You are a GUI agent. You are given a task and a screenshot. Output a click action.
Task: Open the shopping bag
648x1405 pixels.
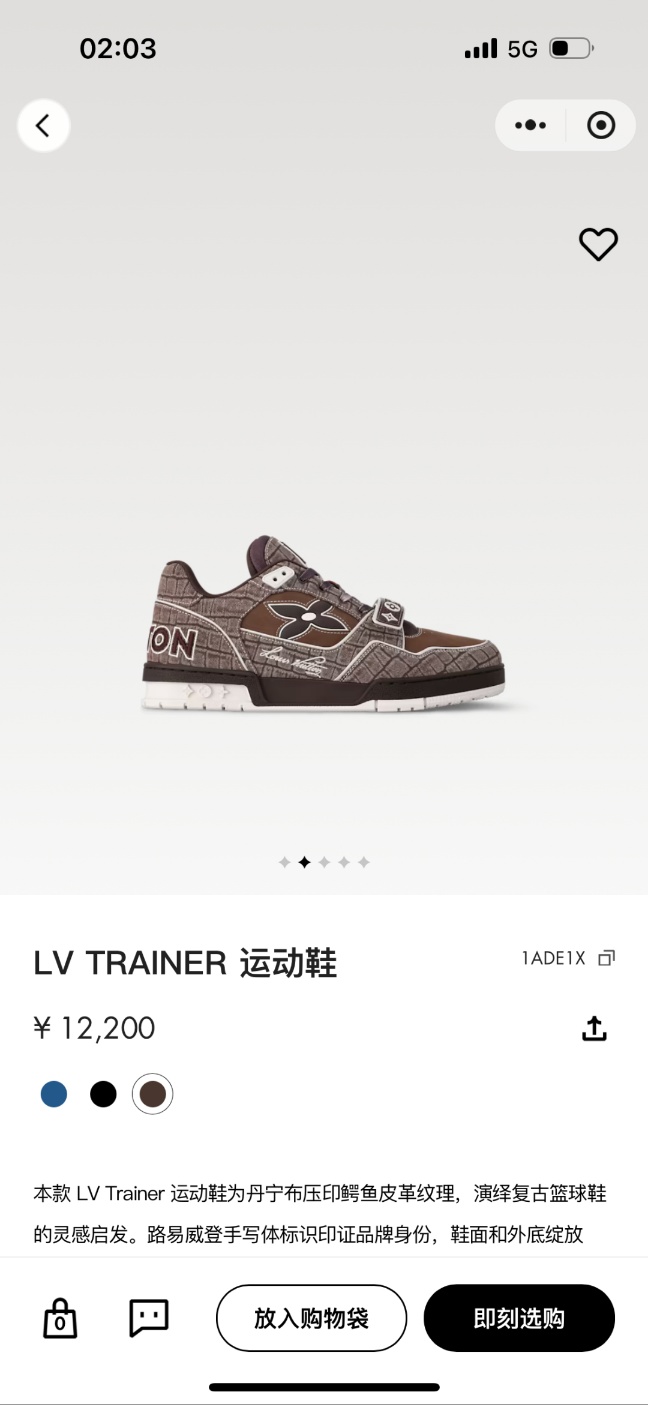click(x=60, y=1318)
